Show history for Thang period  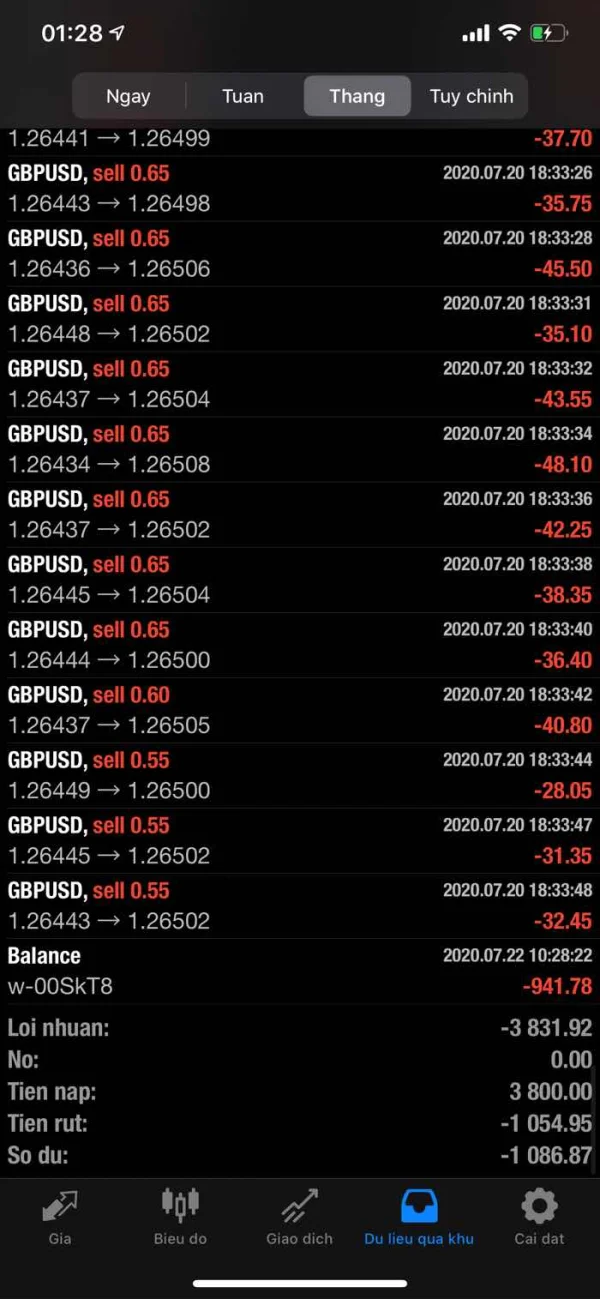pos(357,97)
